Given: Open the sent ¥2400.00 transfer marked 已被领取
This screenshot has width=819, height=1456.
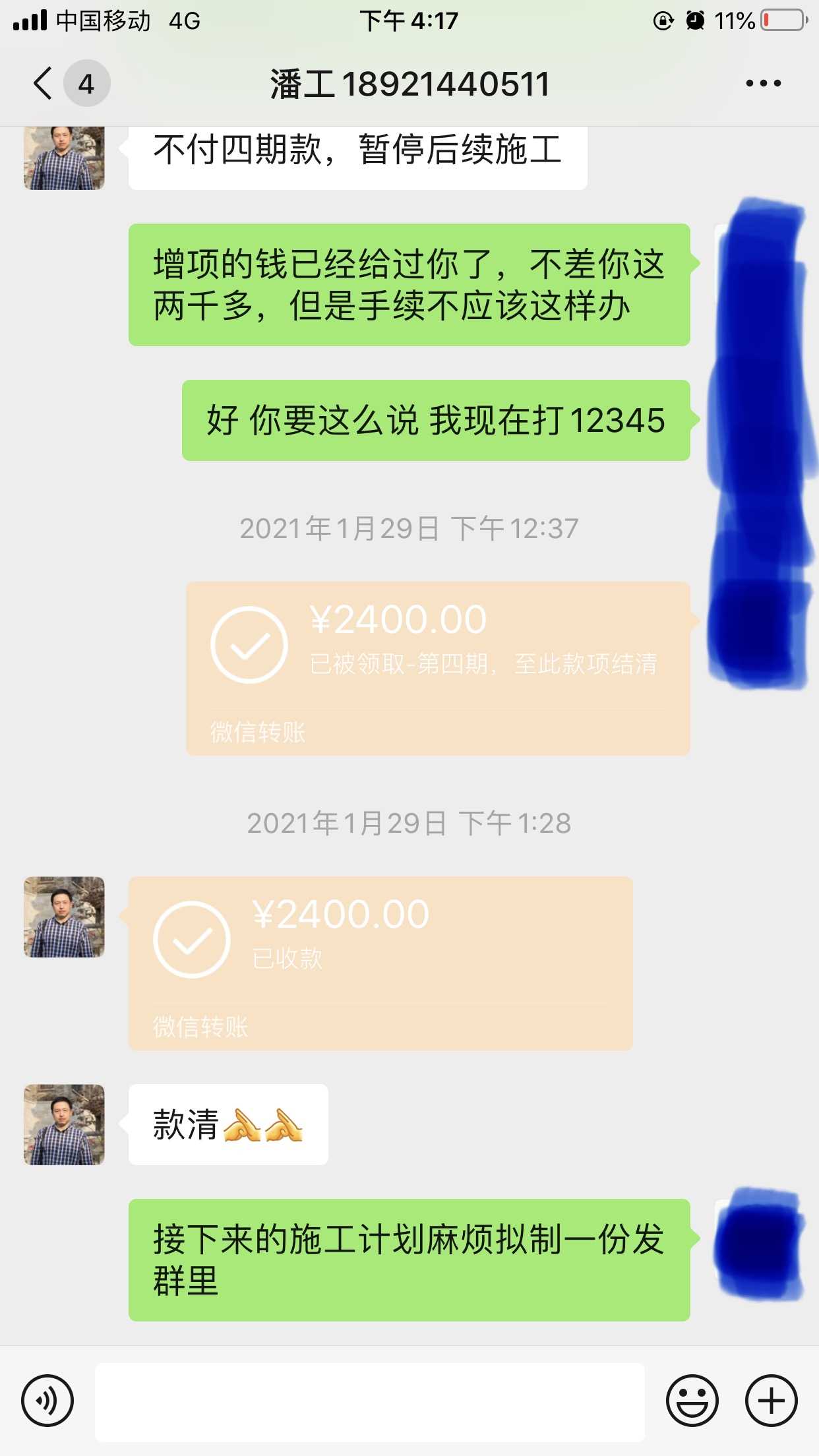Looking at the screenshot, I should (438, 667).
